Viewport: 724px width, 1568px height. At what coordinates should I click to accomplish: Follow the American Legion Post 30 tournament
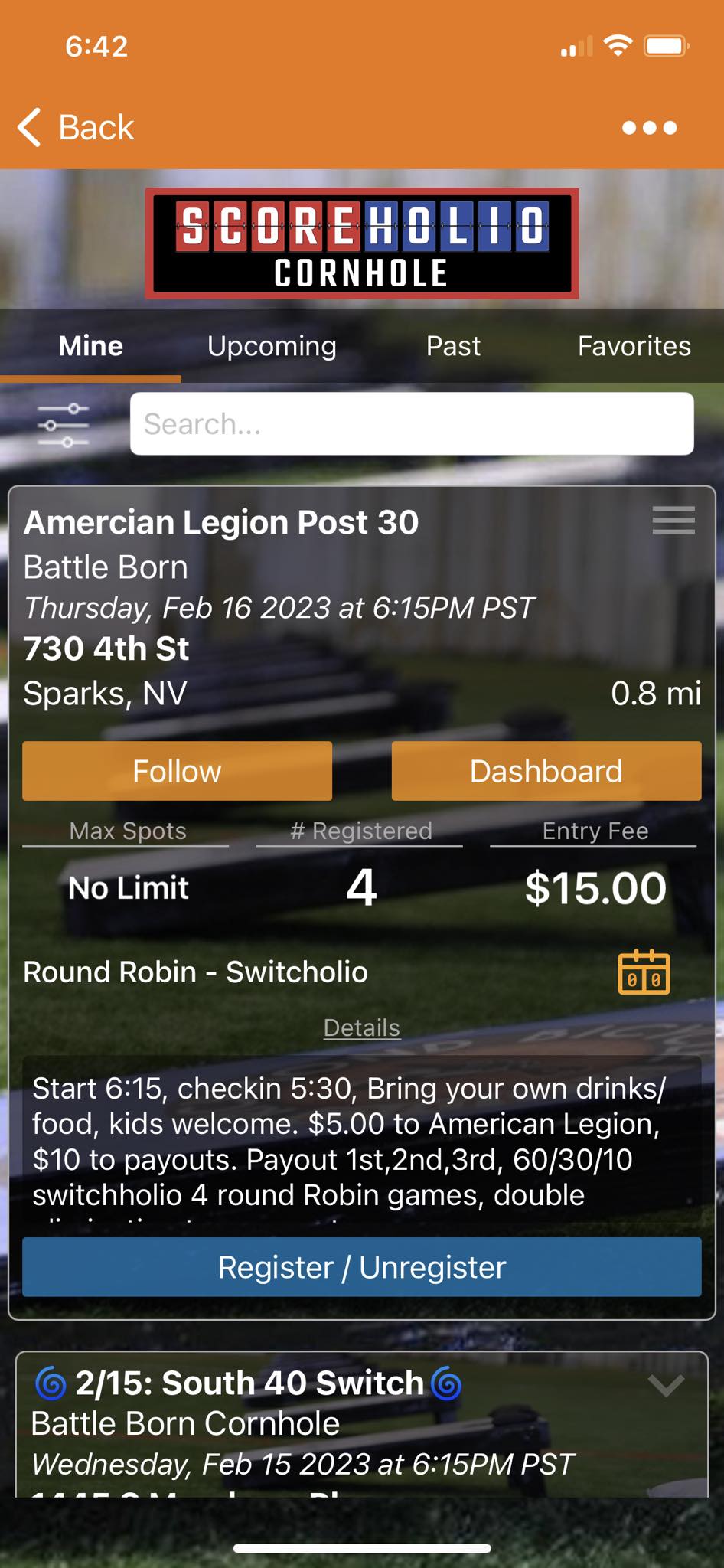pos(177,771)
